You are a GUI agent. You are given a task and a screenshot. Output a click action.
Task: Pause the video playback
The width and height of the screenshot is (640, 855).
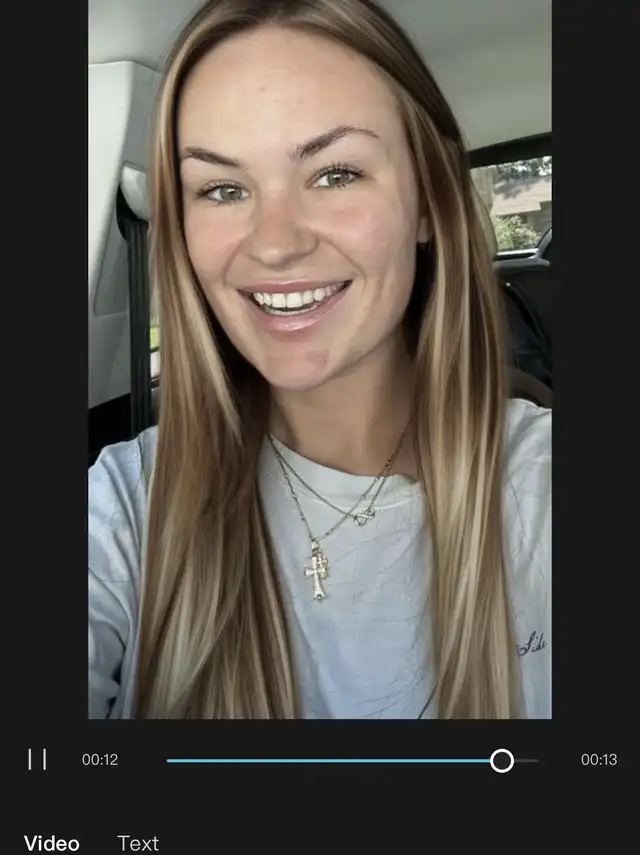37,759
